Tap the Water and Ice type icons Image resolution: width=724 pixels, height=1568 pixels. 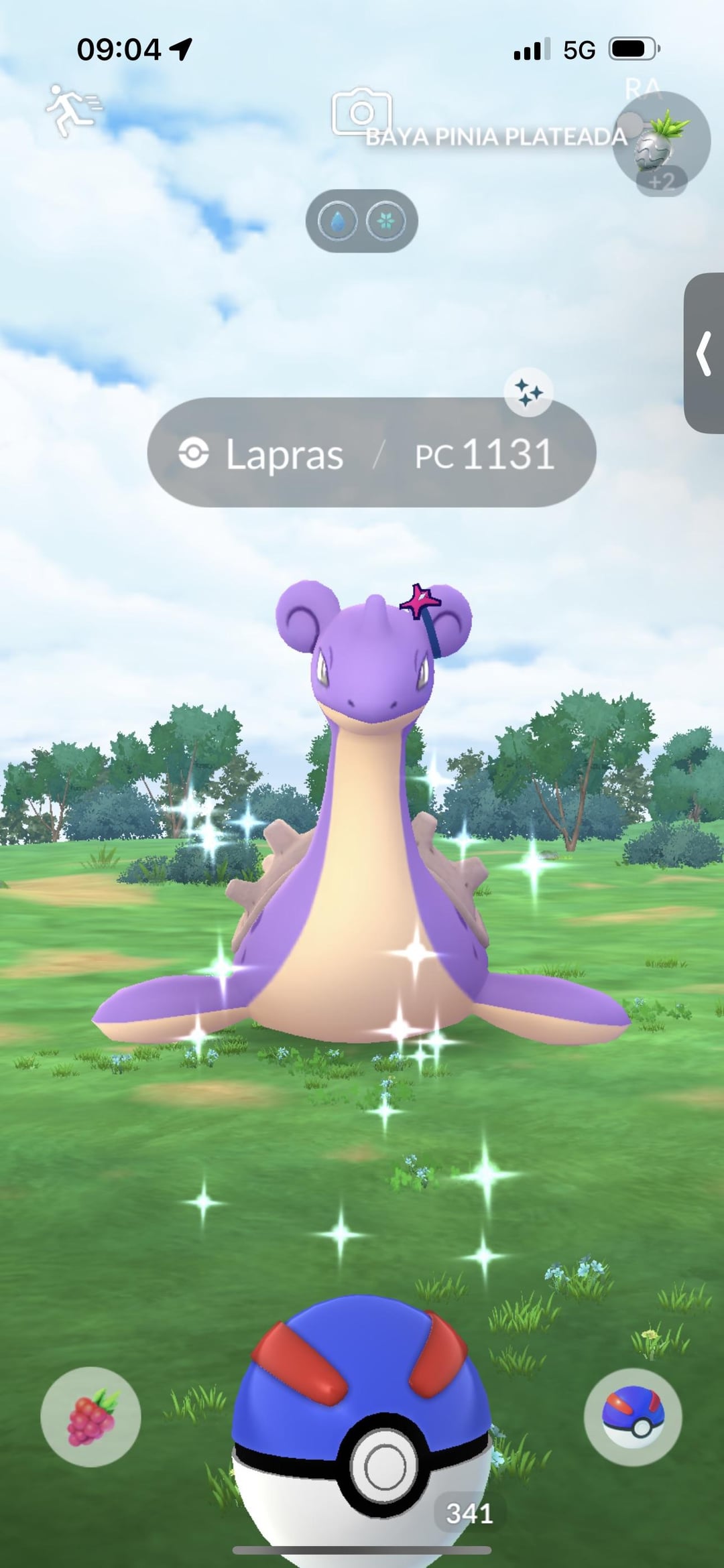click(361, 221)
